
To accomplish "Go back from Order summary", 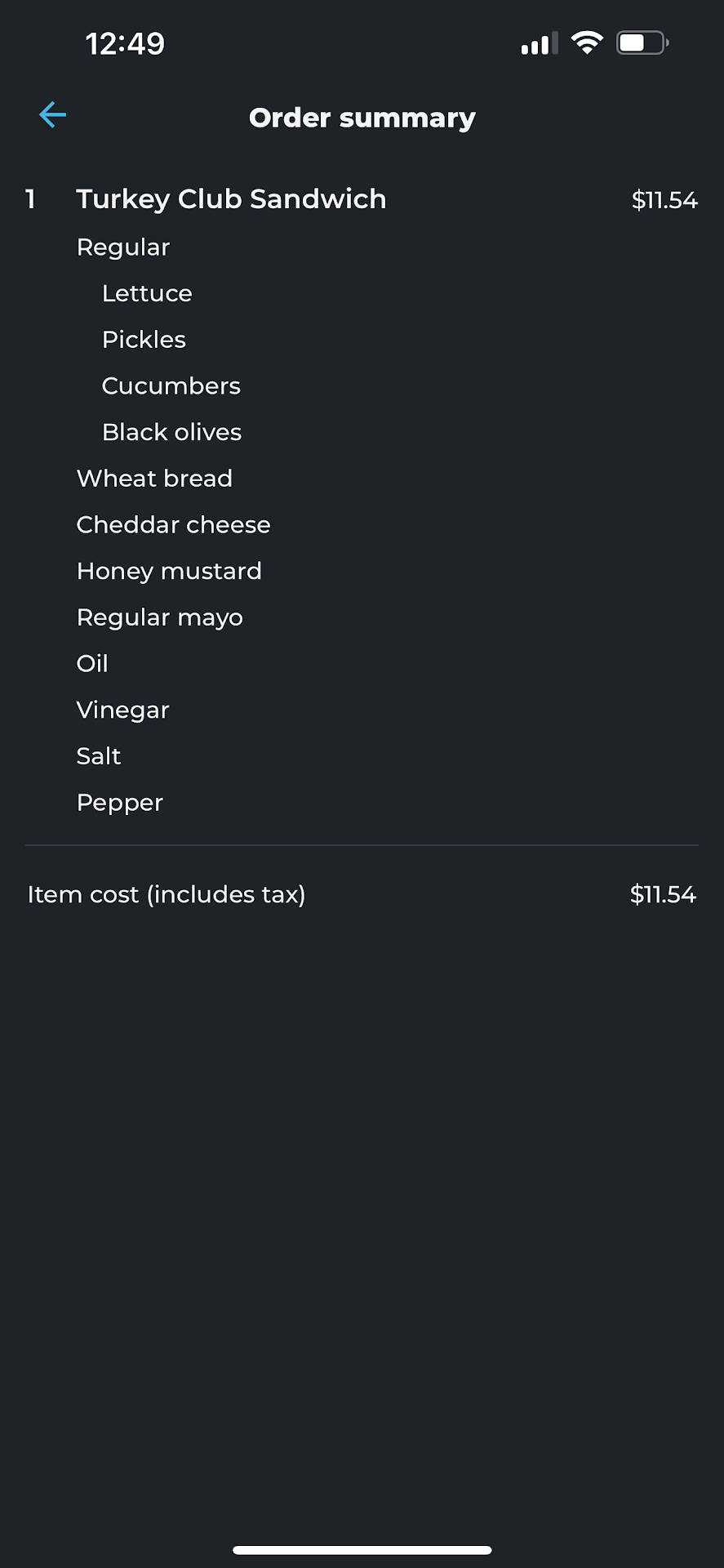I will coord(53,115).
